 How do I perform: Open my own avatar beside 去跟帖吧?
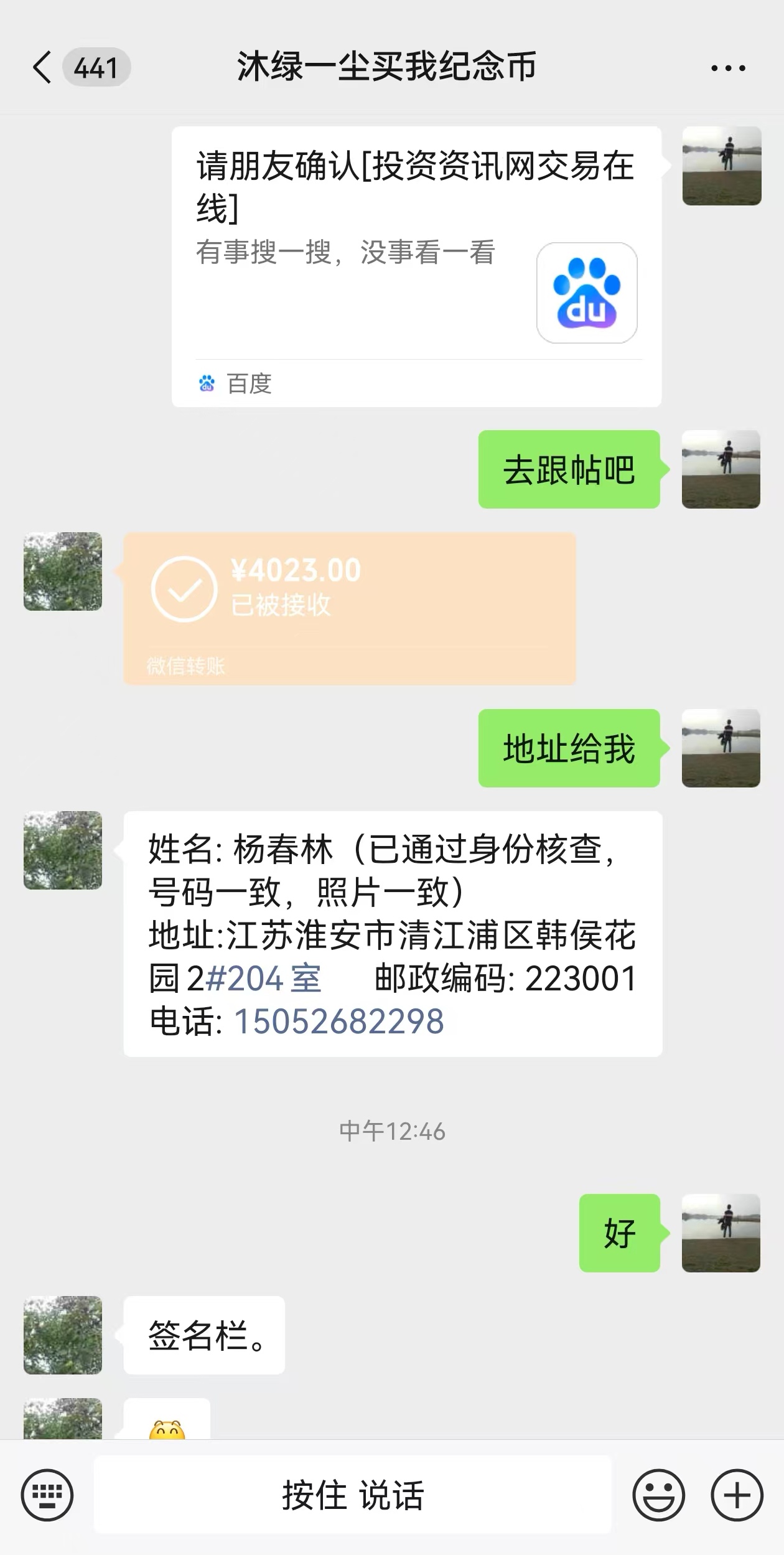click(x=721, y=469)
